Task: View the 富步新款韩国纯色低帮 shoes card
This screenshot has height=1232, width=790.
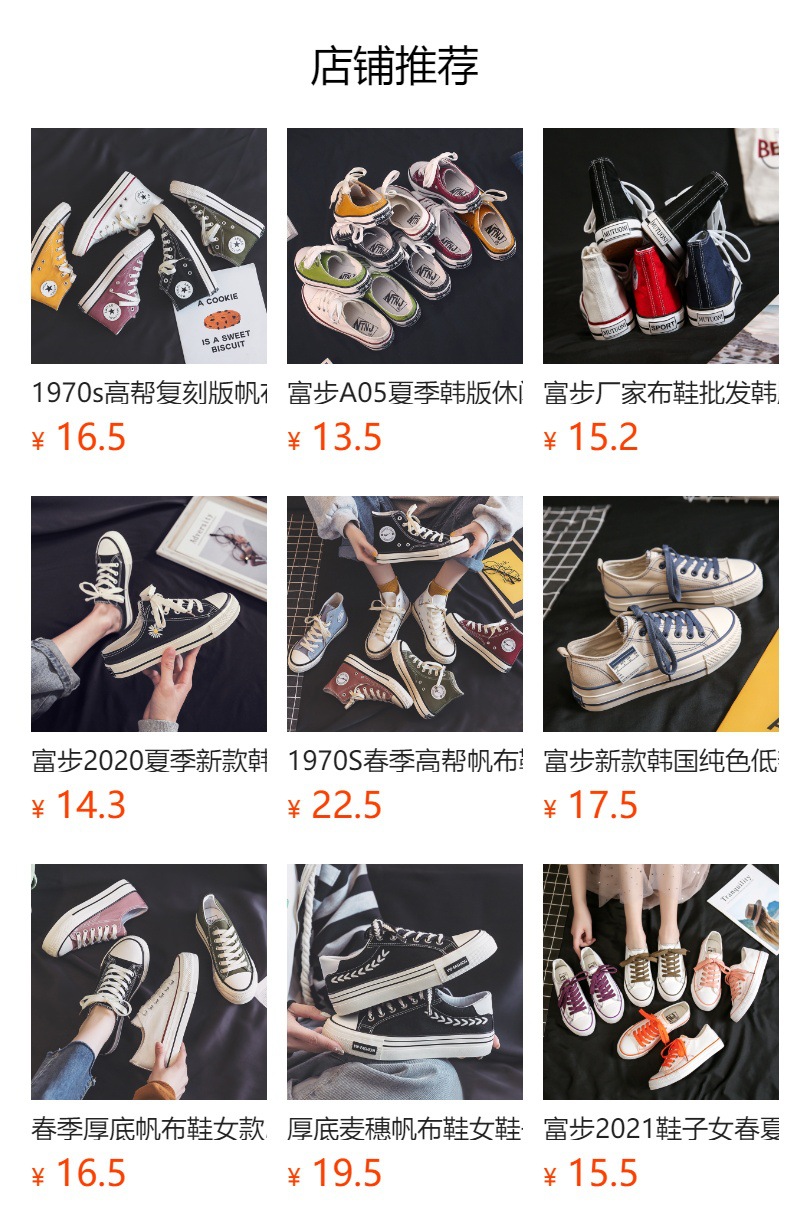Action: click(660, 614)
